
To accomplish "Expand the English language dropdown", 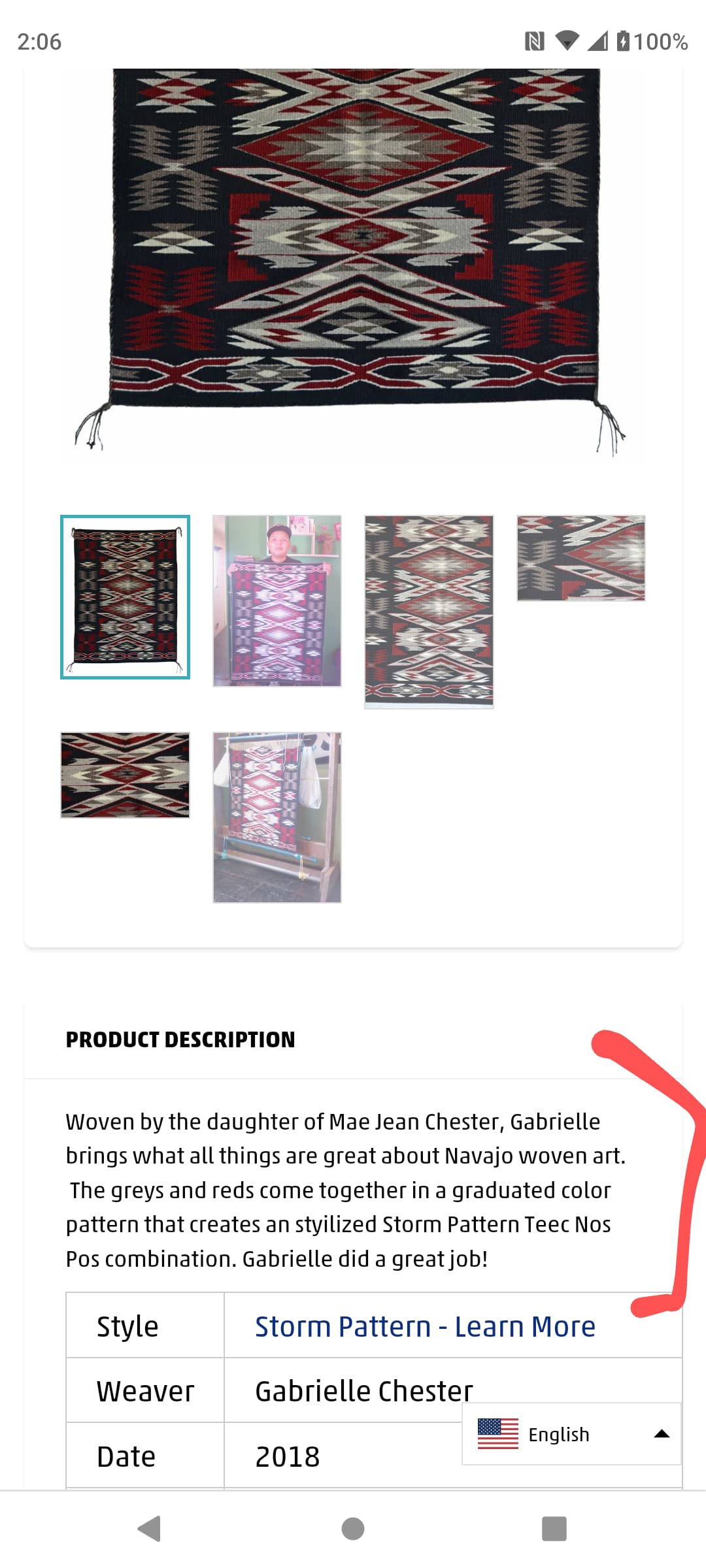I will pos(571,1434).
